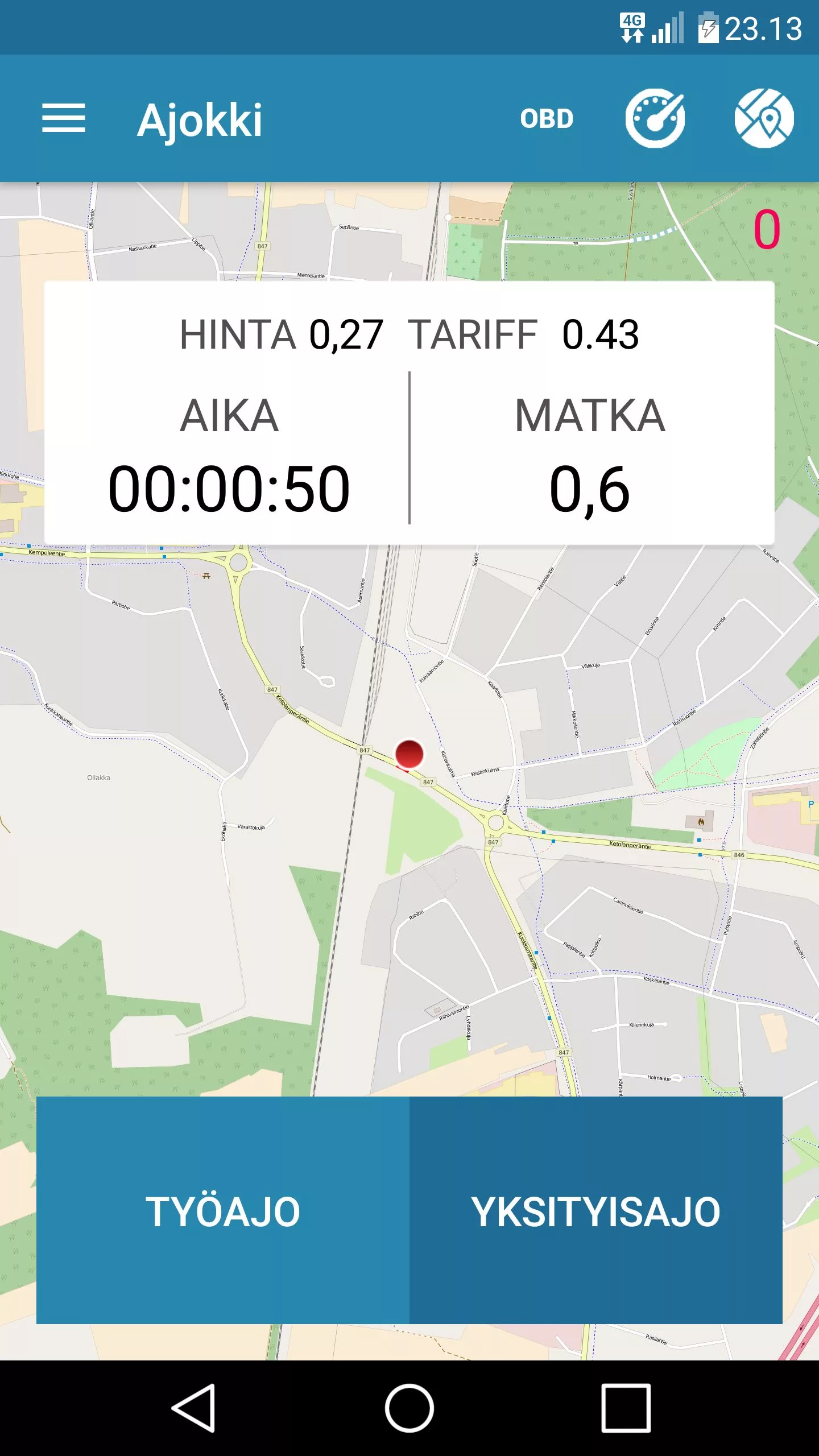Select TYÖAJO for a work trip
This screenshot has width=819, height=1456.
click(223, 1210)
